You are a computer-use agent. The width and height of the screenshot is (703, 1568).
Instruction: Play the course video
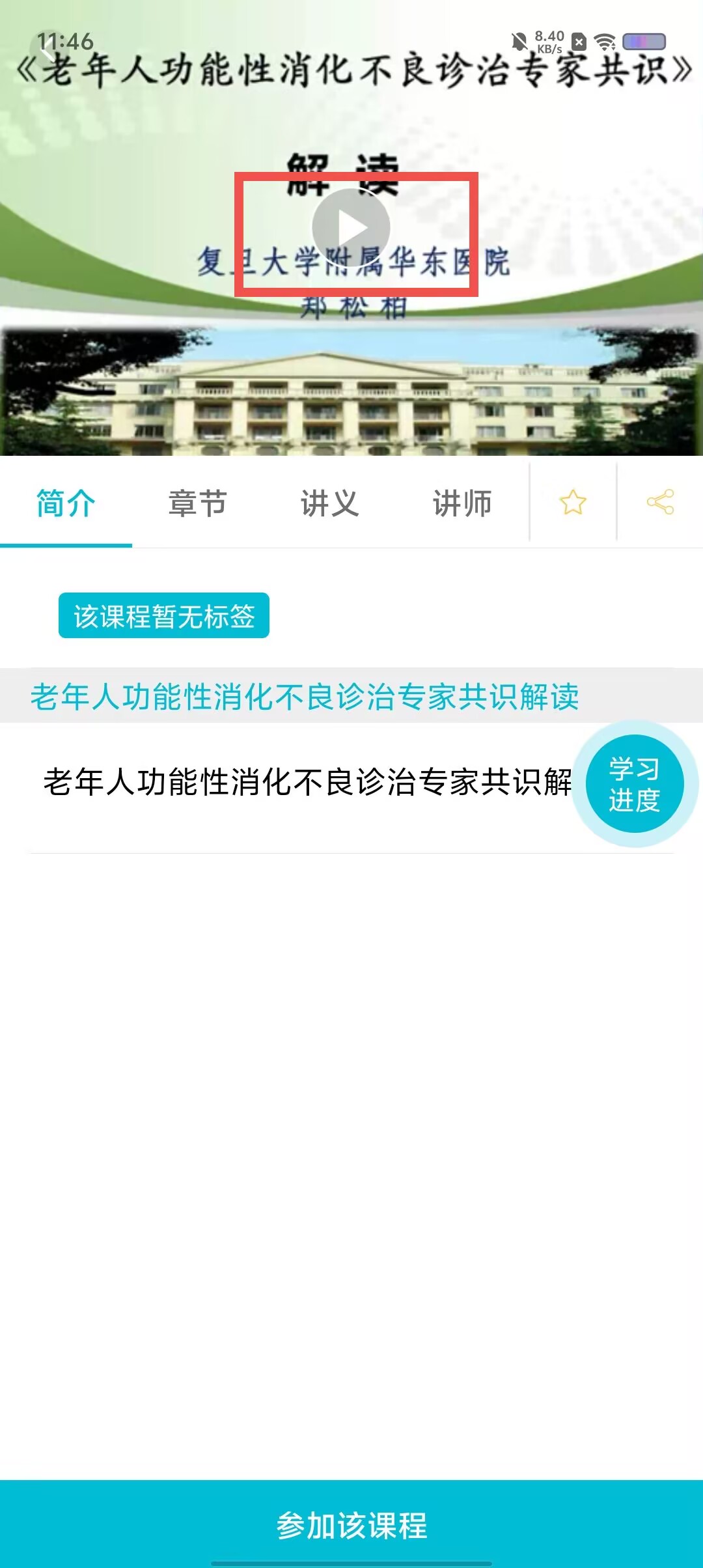[351, 227]
